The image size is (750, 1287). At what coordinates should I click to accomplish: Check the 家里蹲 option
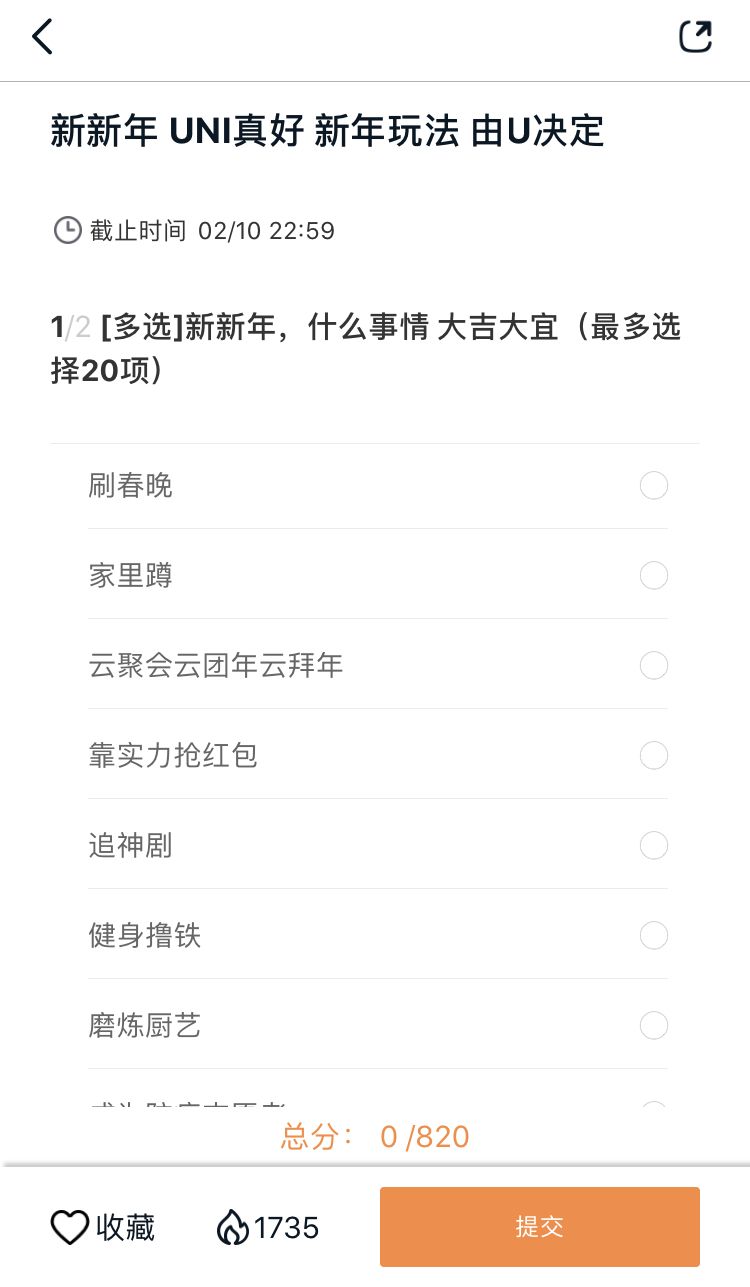pyautogui.click(x=378, y=575)
